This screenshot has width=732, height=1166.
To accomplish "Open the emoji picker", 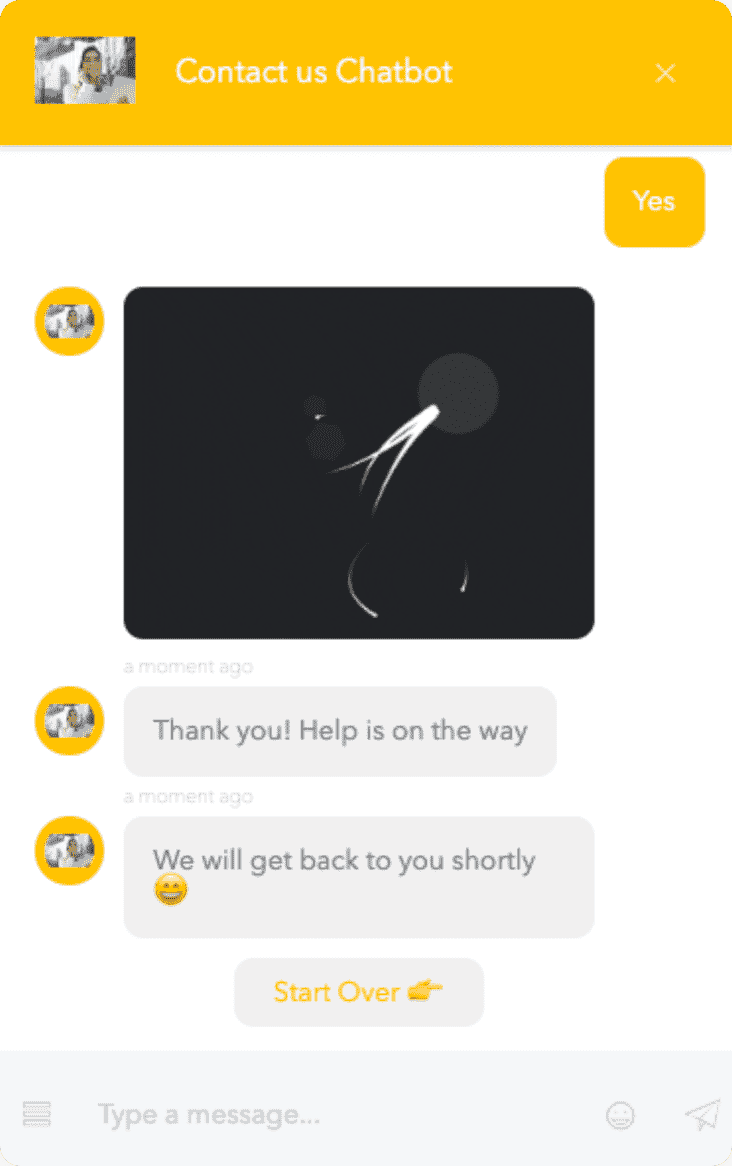I will 620,1115.
